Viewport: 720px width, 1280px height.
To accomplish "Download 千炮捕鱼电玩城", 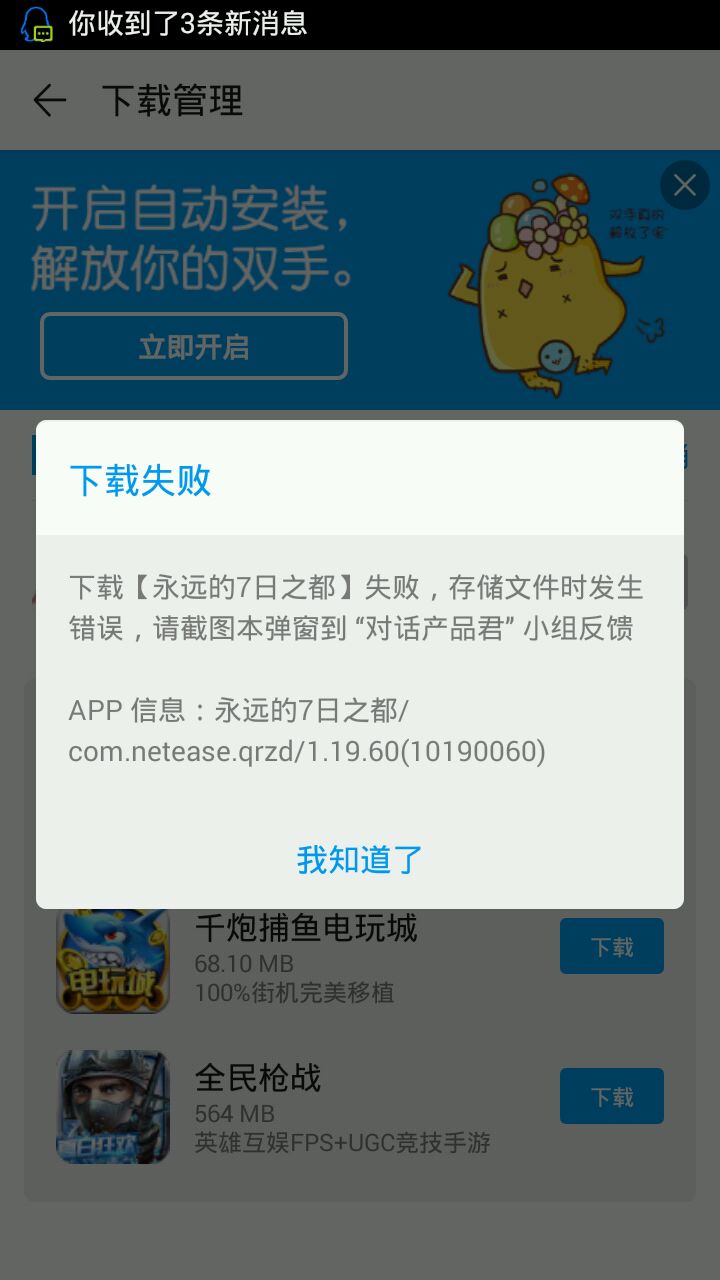I will (611, 946).
